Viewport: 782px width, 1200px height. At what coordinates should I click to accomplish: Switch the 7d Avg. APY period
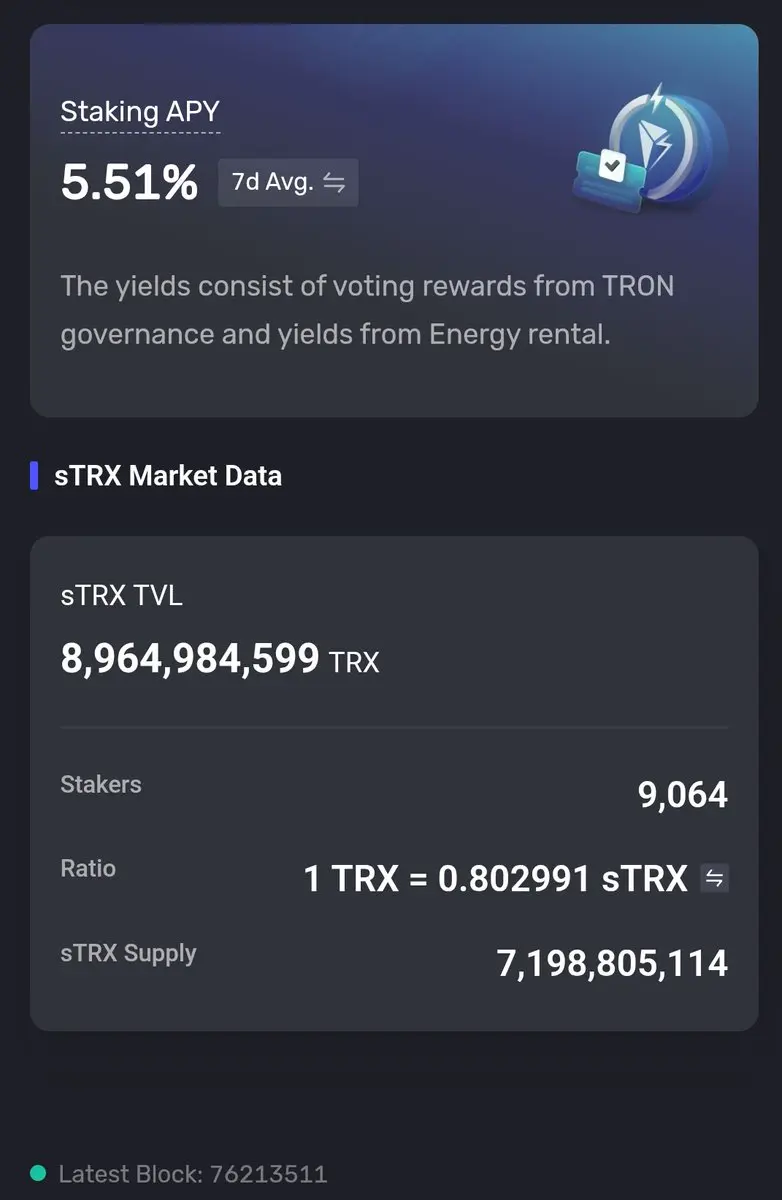coord(288,183)
